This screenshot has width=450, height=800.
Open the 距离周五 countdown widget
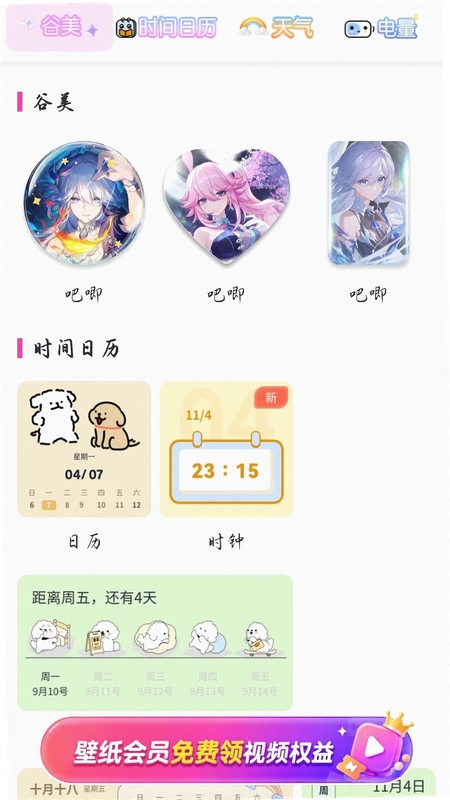(x=155, y=642)
